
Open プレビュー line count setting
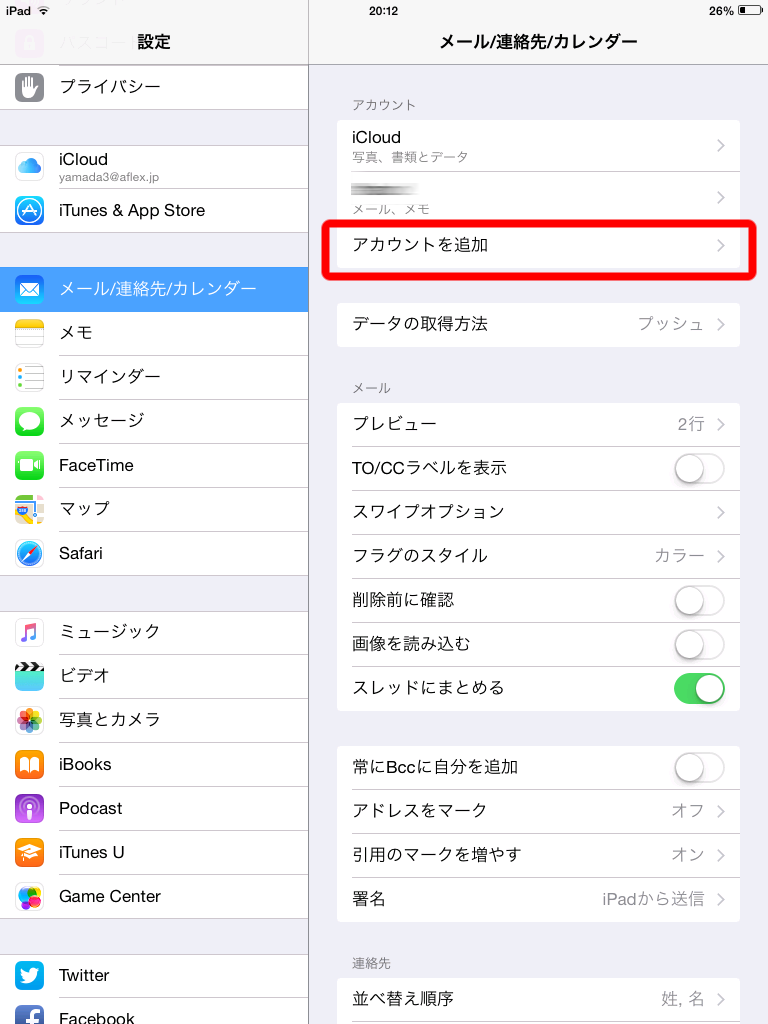point(538,424)
